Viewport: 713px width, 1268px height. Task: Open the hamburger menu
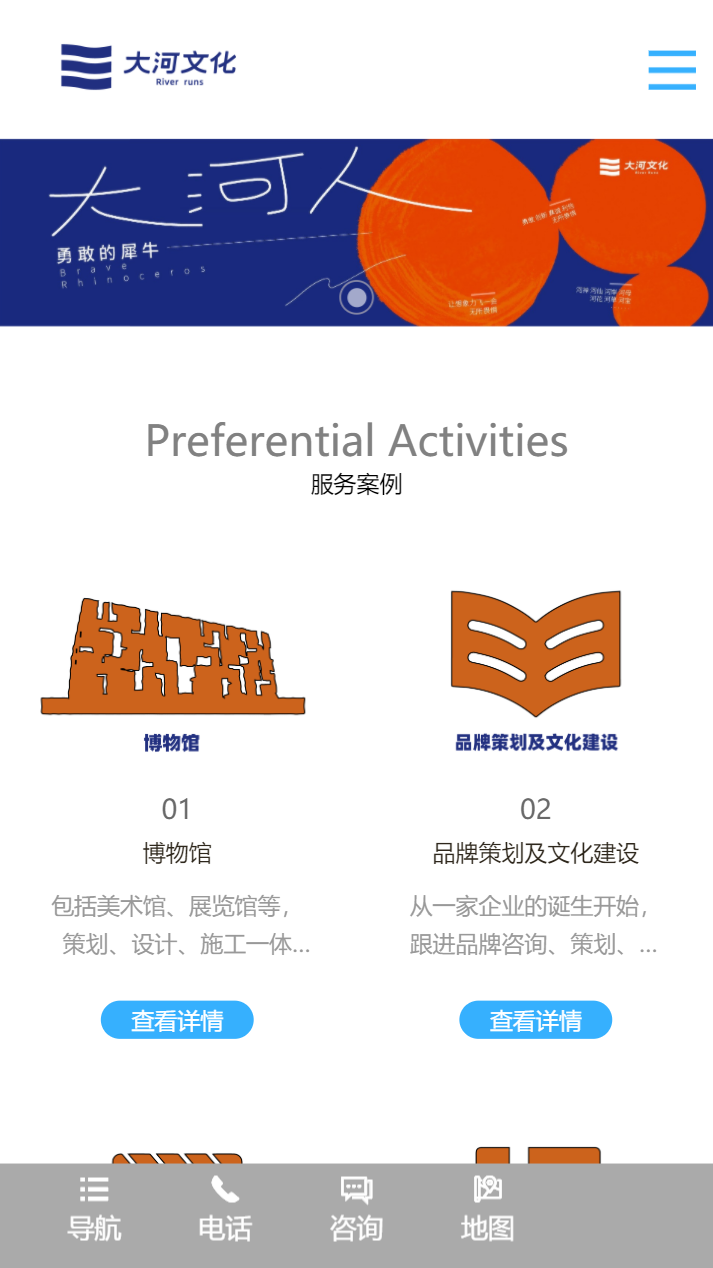click(x=671, y=70)
